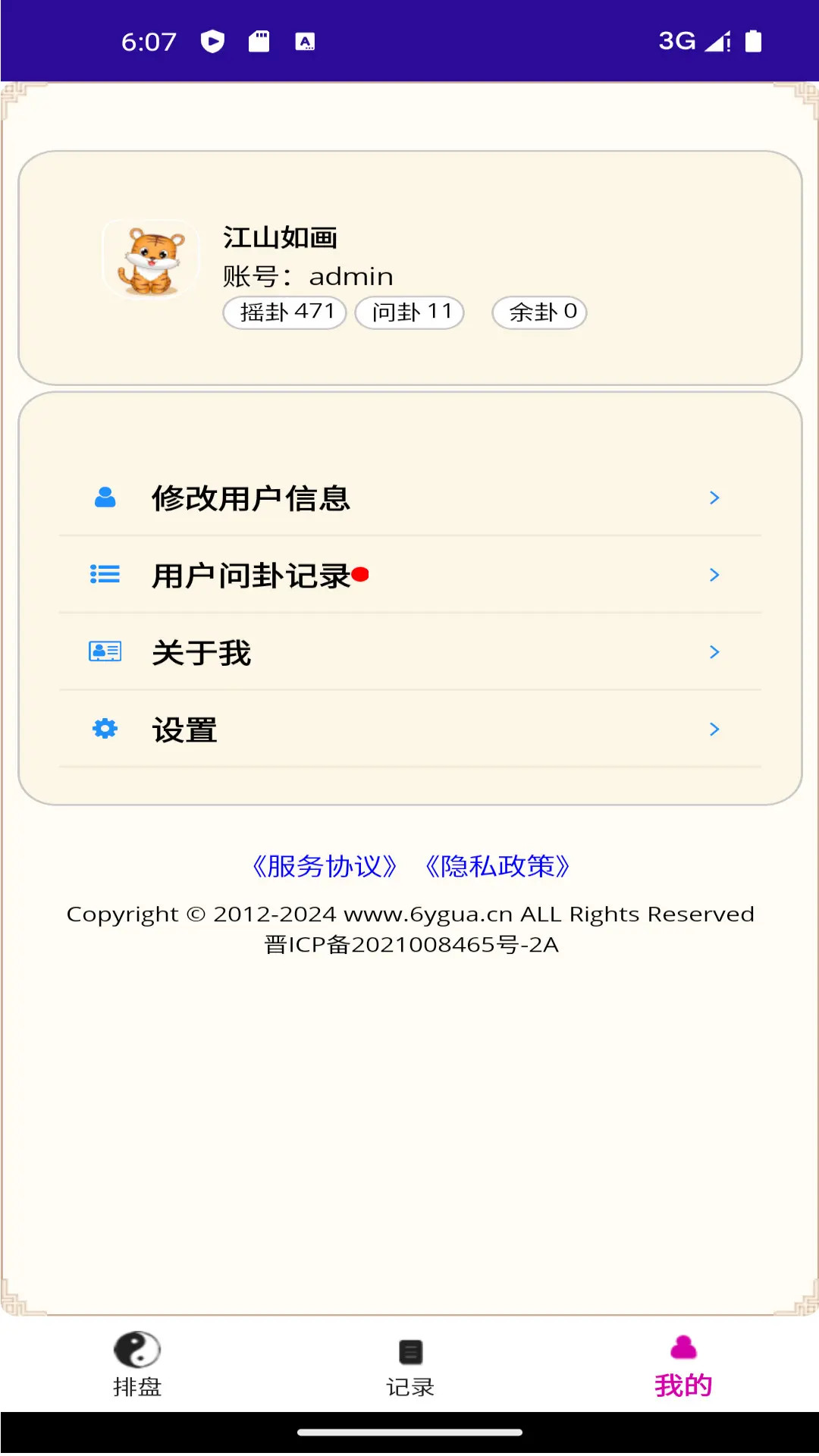Click the ID card icon beside 关于我
The height and width of the screenshot is (1456, 819).
pyautogui.click(x=104, y=651)
